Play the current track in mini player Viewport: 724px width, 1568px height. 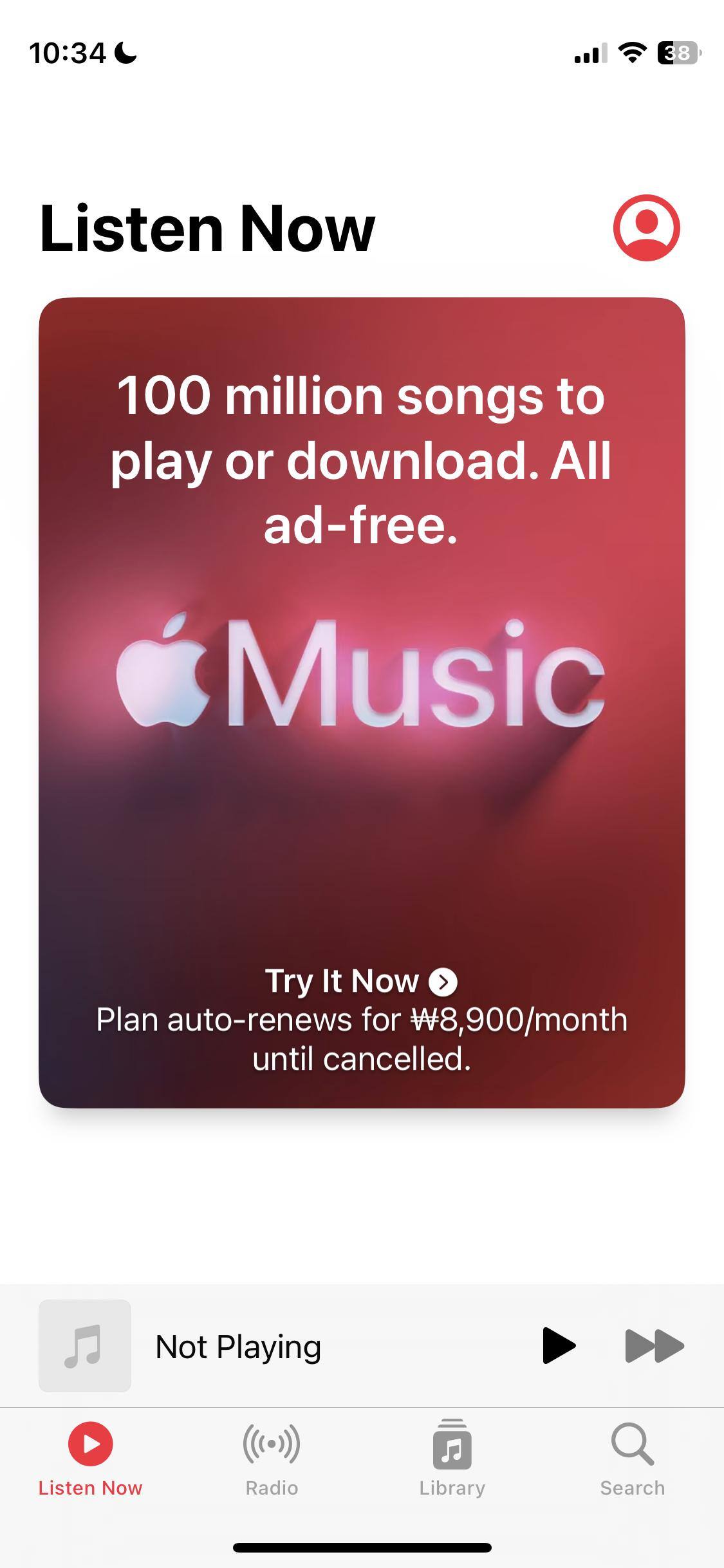tap(558, 1345)
